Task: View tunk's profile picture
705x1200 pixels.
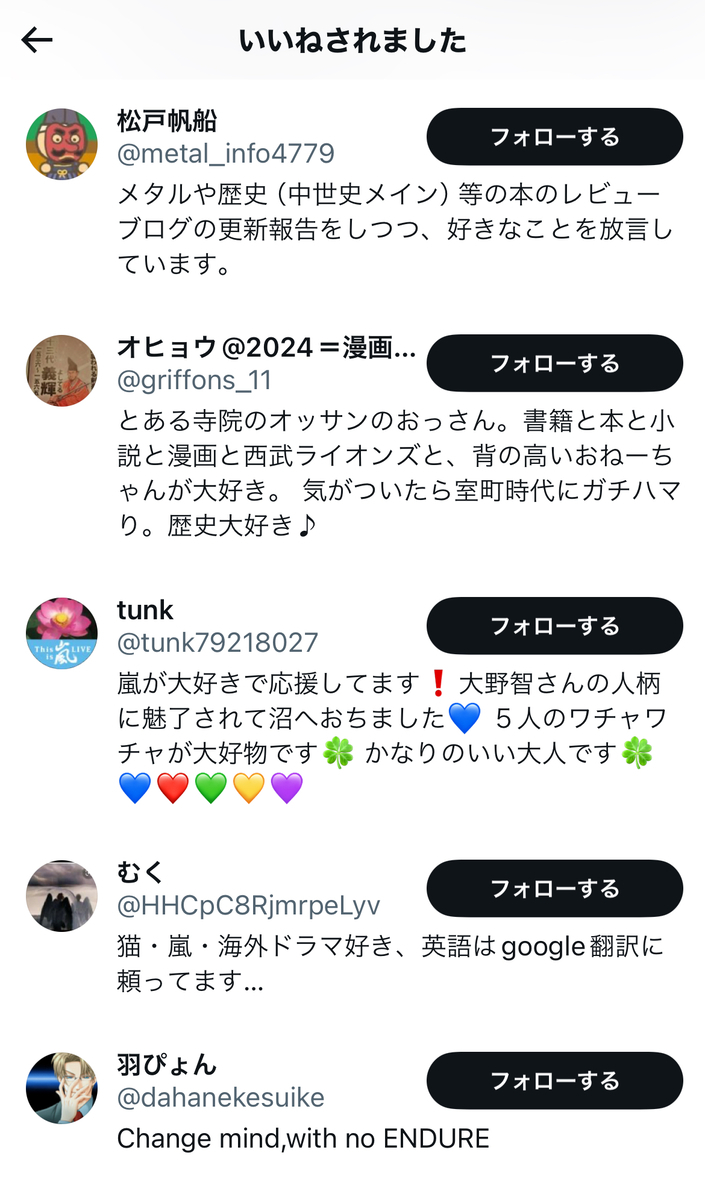Action: pyautogui.click(x=61, y=633)
